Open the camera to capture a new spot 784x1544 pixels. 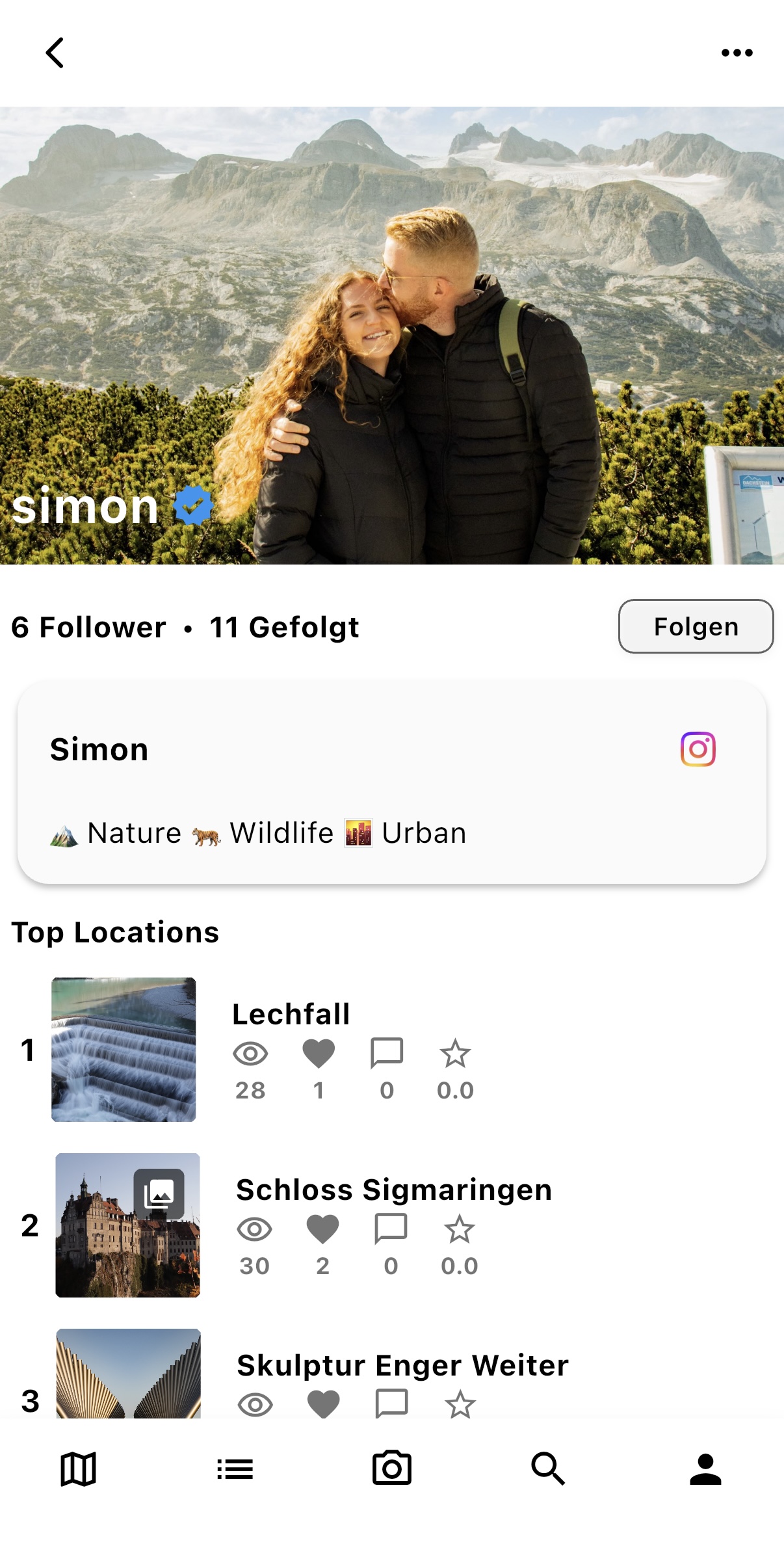(x=391, y=1469)
